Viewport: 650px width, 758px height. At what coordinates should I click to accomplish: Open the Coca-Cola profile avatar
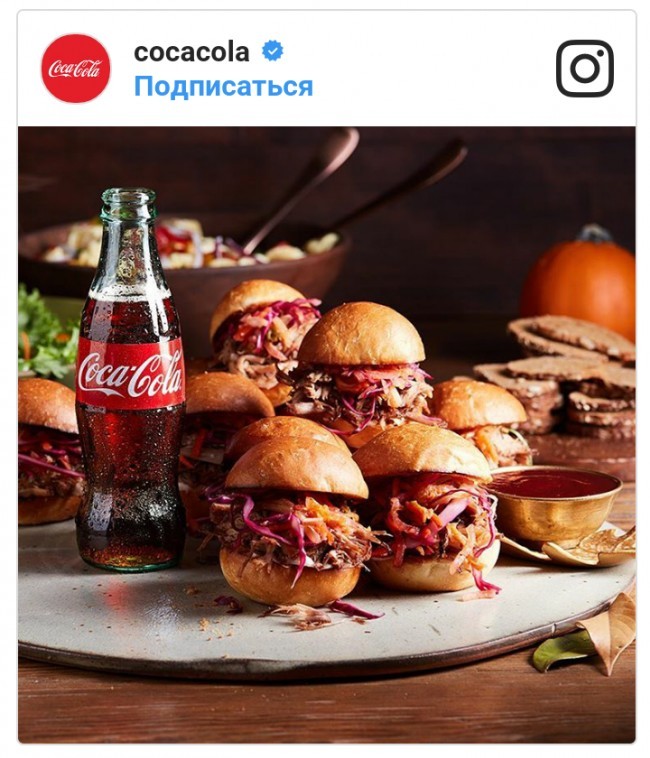76,68
